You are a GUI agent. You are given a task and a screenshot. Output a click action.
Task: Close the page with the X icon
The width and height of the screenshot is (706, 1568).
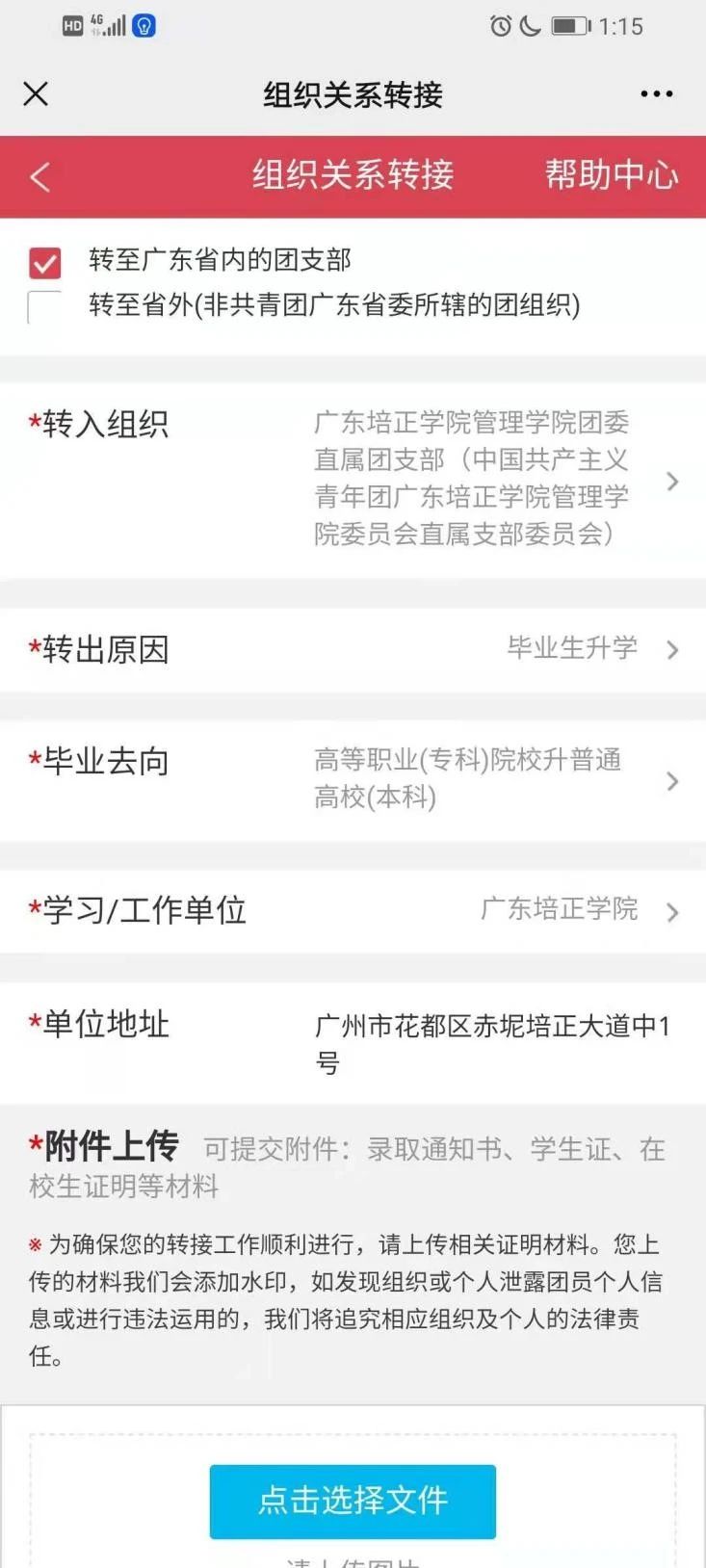[36, 93]
